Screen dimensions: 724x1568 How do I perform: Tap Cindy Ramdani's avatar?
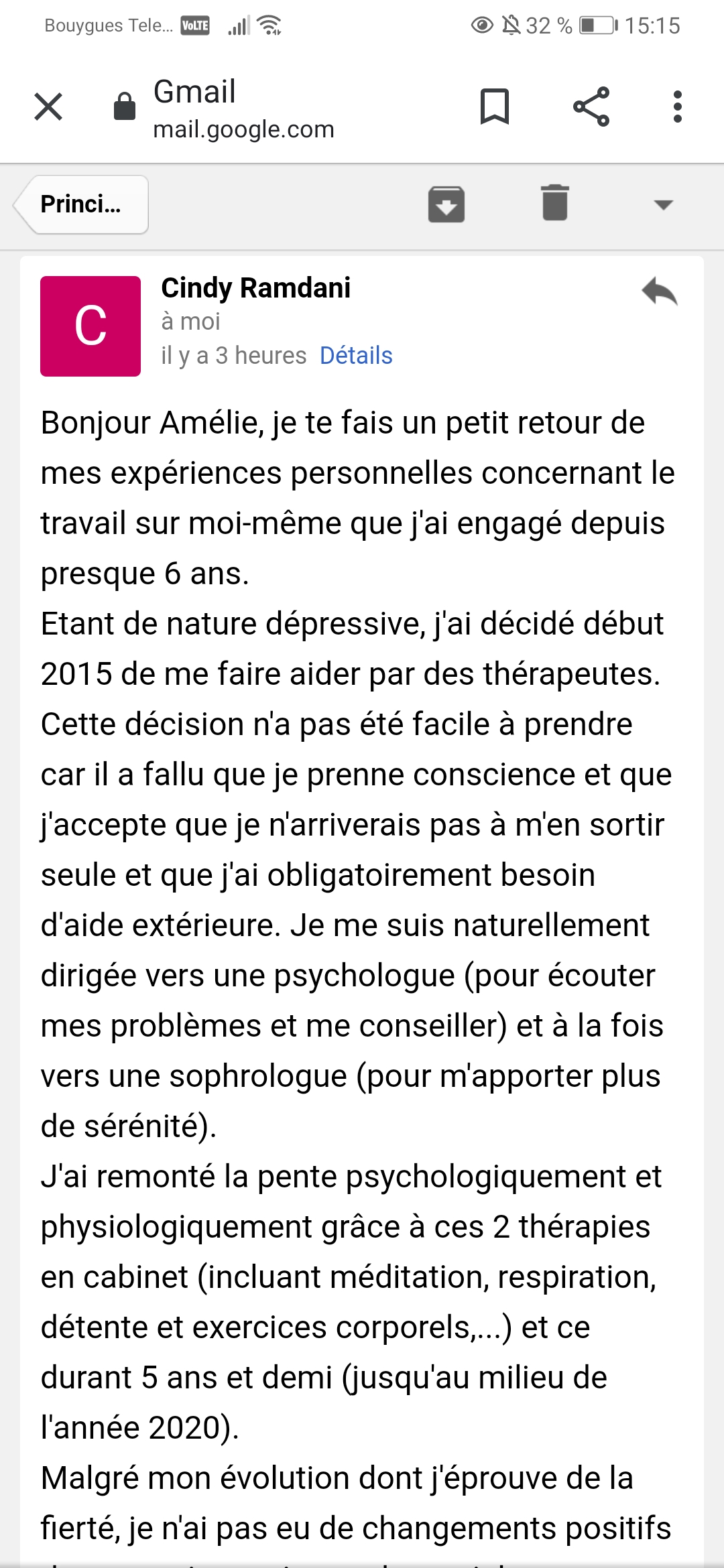[x=90, y=326]
